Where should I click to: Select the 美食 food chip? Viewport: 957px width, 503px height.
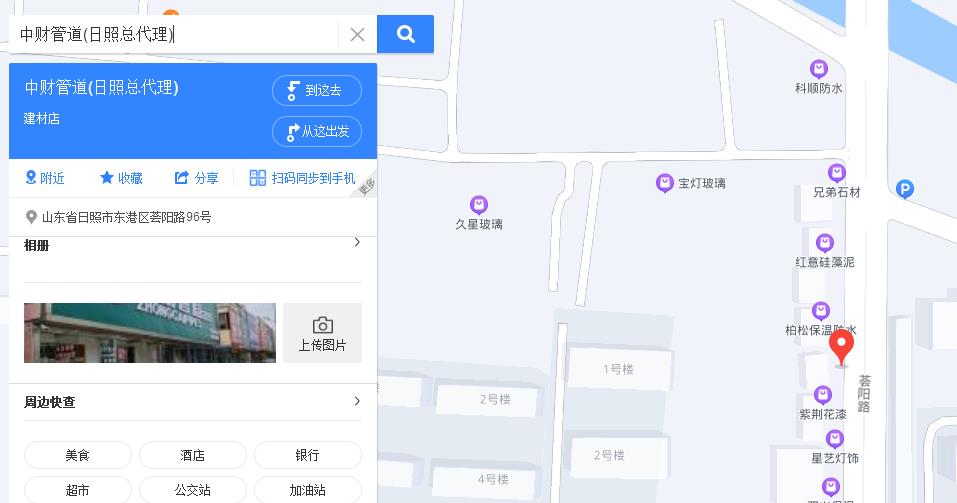pos(78,455)
